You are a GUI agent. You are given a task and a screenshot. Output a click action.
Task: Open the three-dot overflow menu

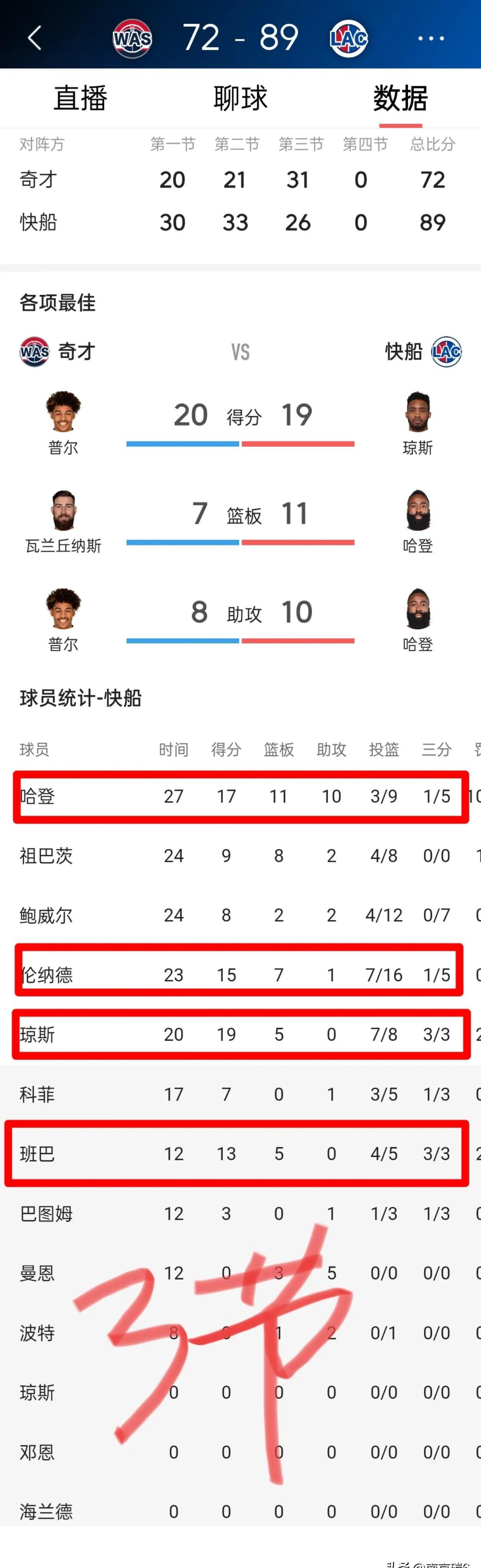click(430, 38)
